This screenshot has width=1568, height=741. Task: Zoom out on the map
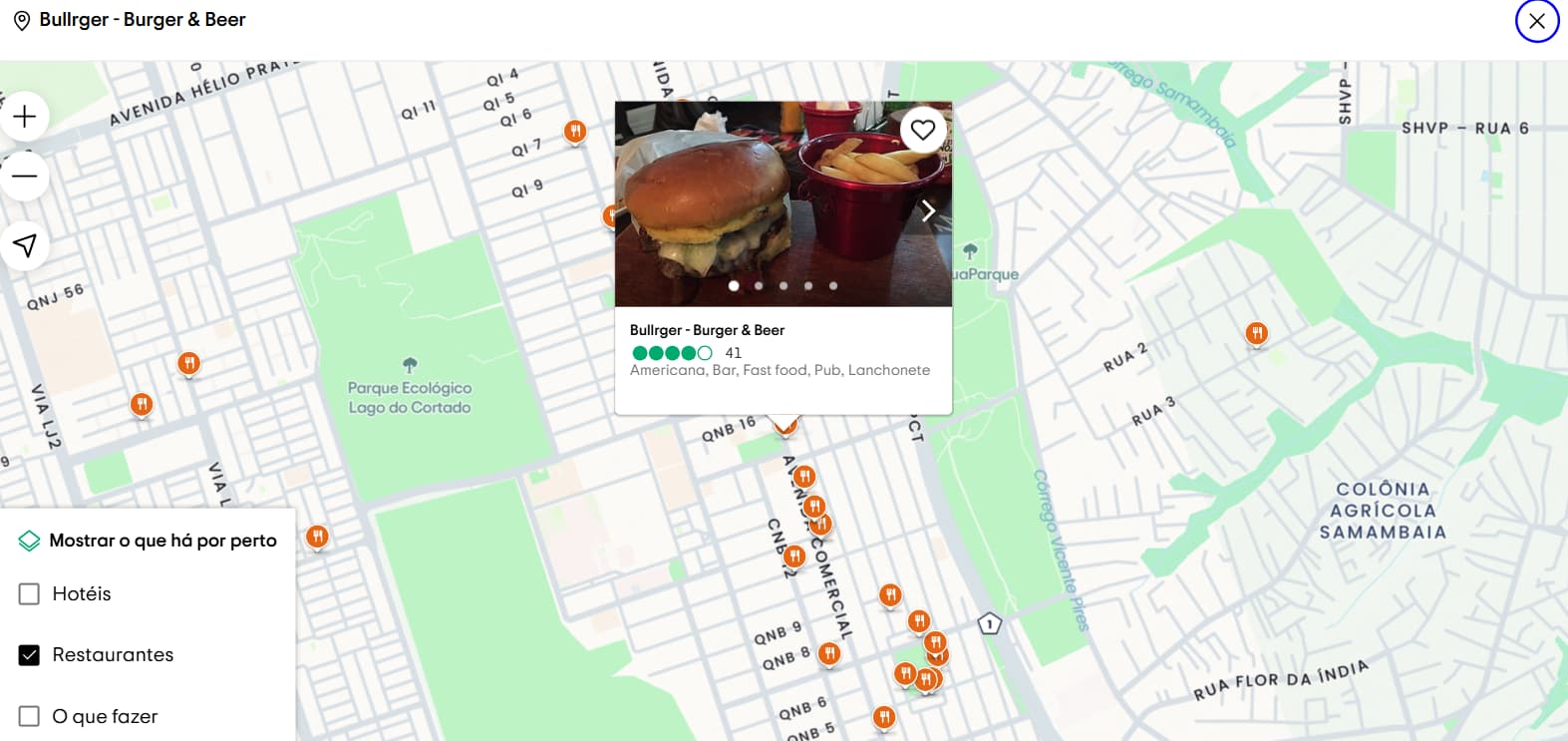(x=25, y=177)
